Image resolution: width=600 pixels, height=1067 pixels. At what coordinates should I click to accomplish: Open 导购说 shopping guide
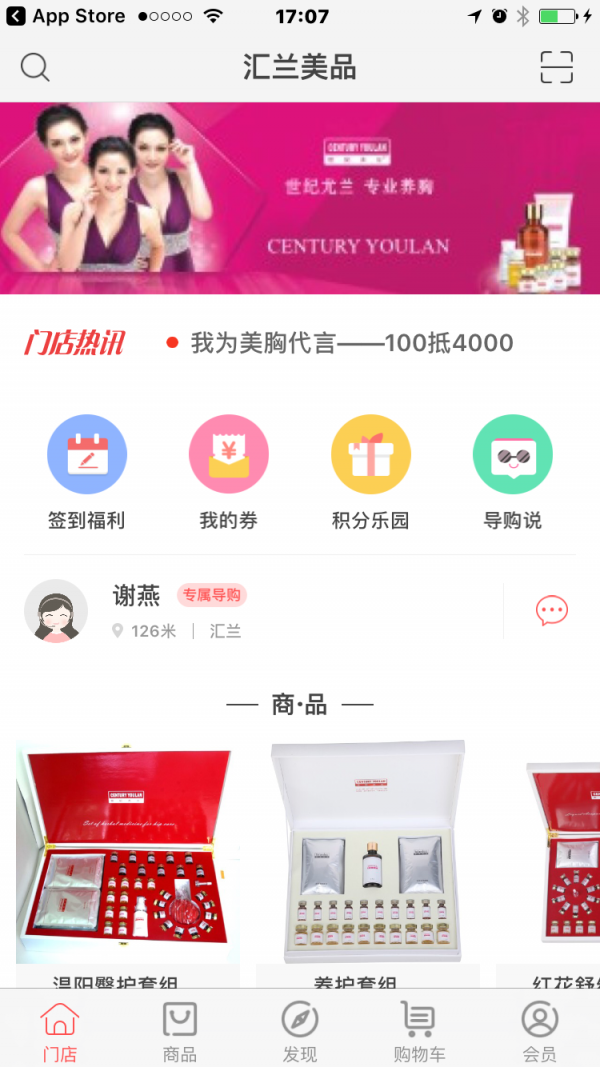(x=512, y=472)
